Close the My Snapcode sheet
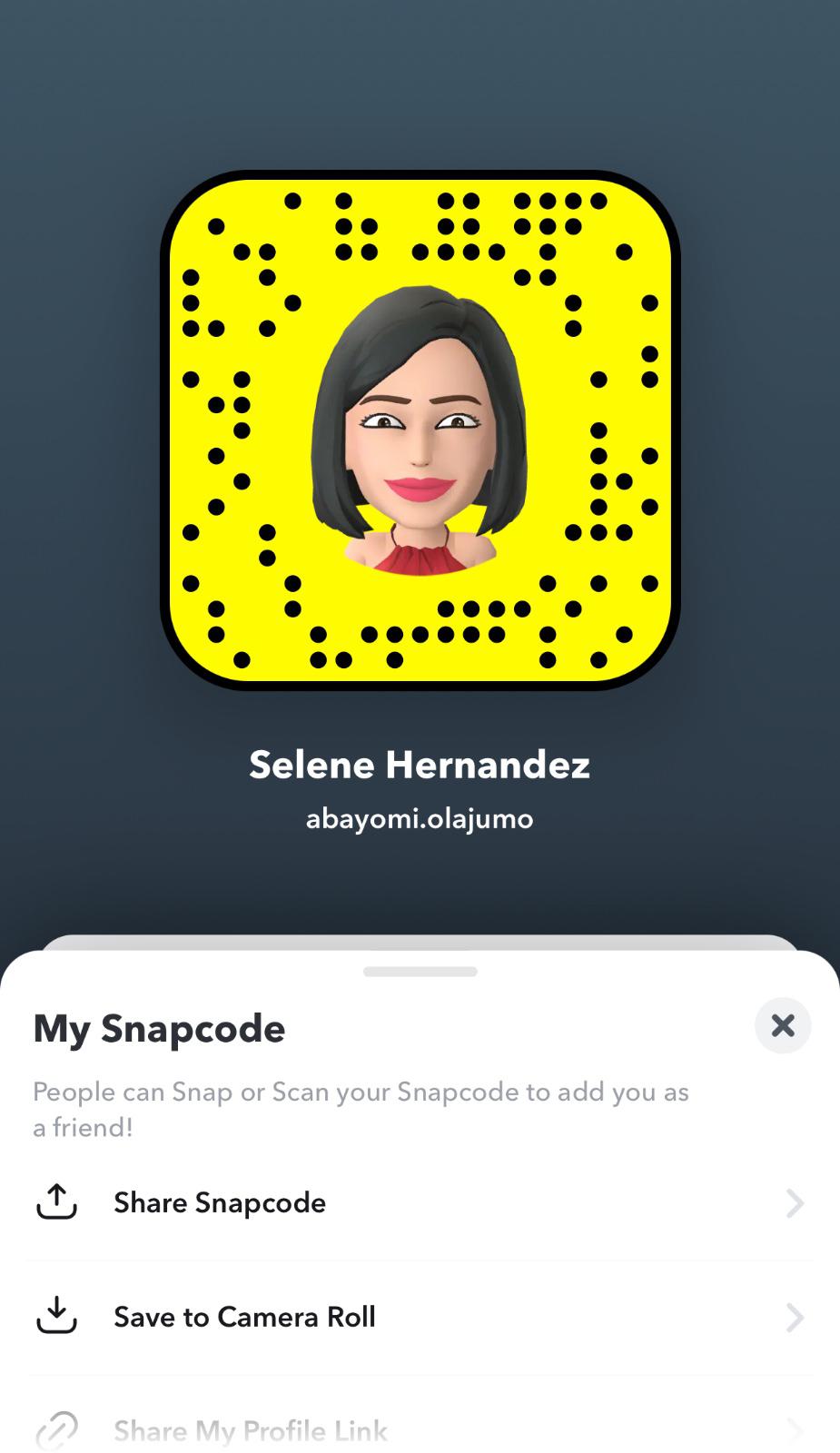The height and width of the screenshot is (1453, 840). coord(782,1025)
